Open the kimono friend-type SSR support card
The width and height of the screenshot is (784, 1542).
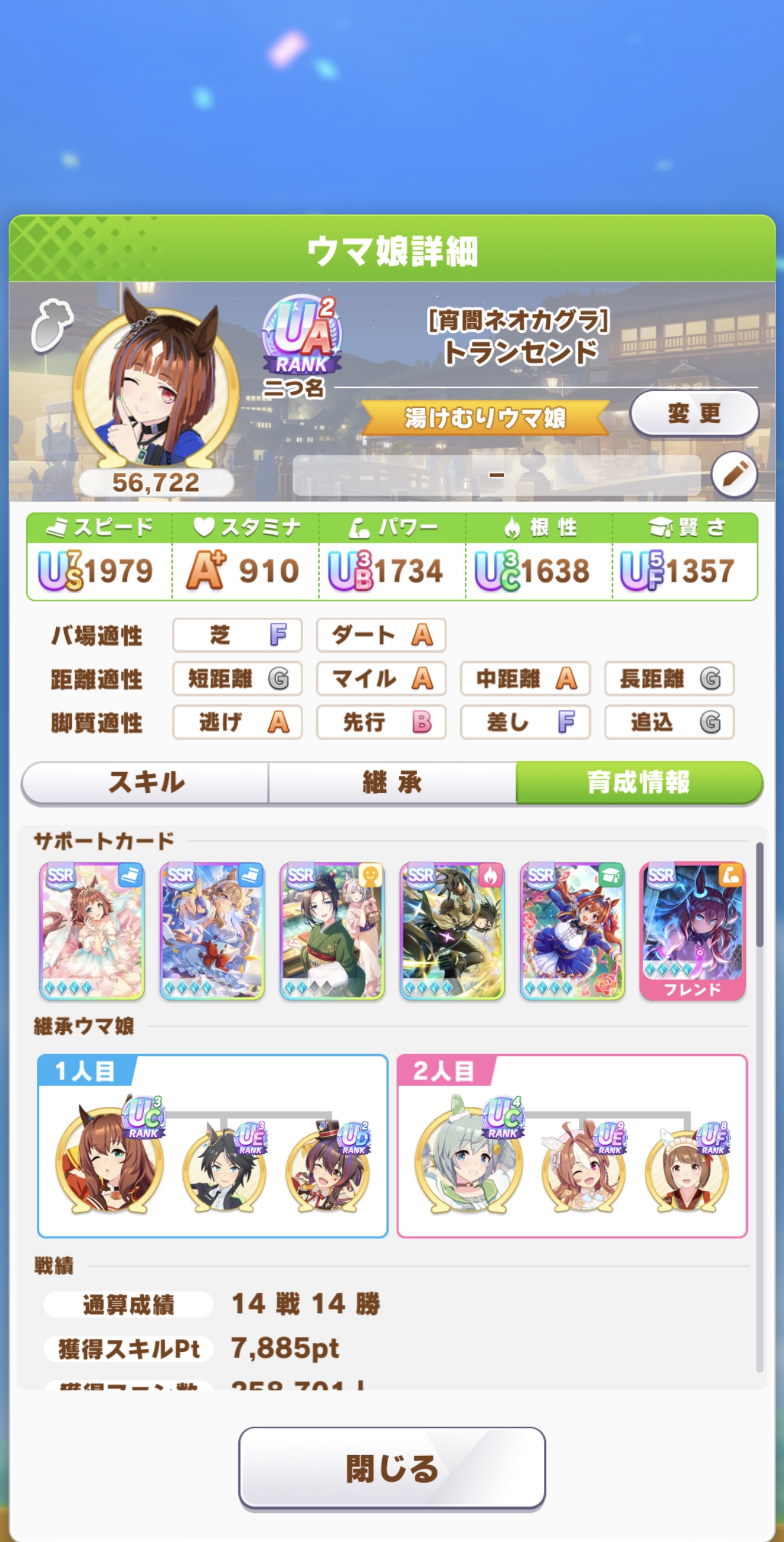[332, 930]
